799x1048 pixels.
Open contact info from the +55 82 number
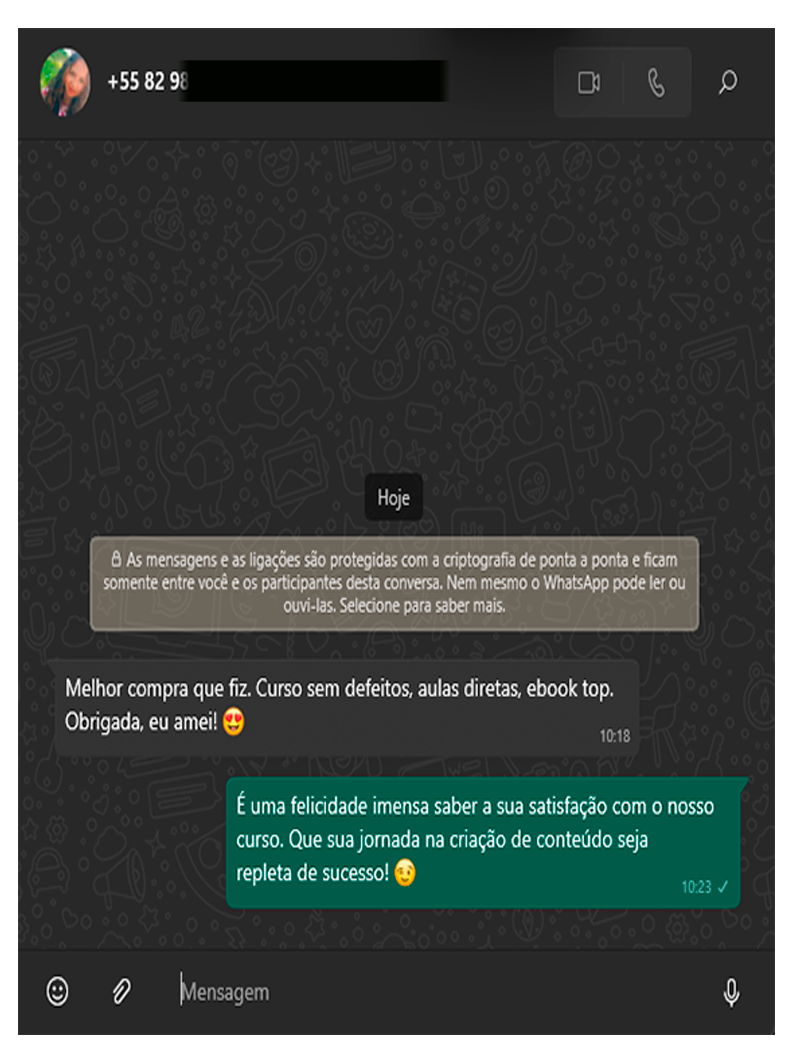coord(147,82)
